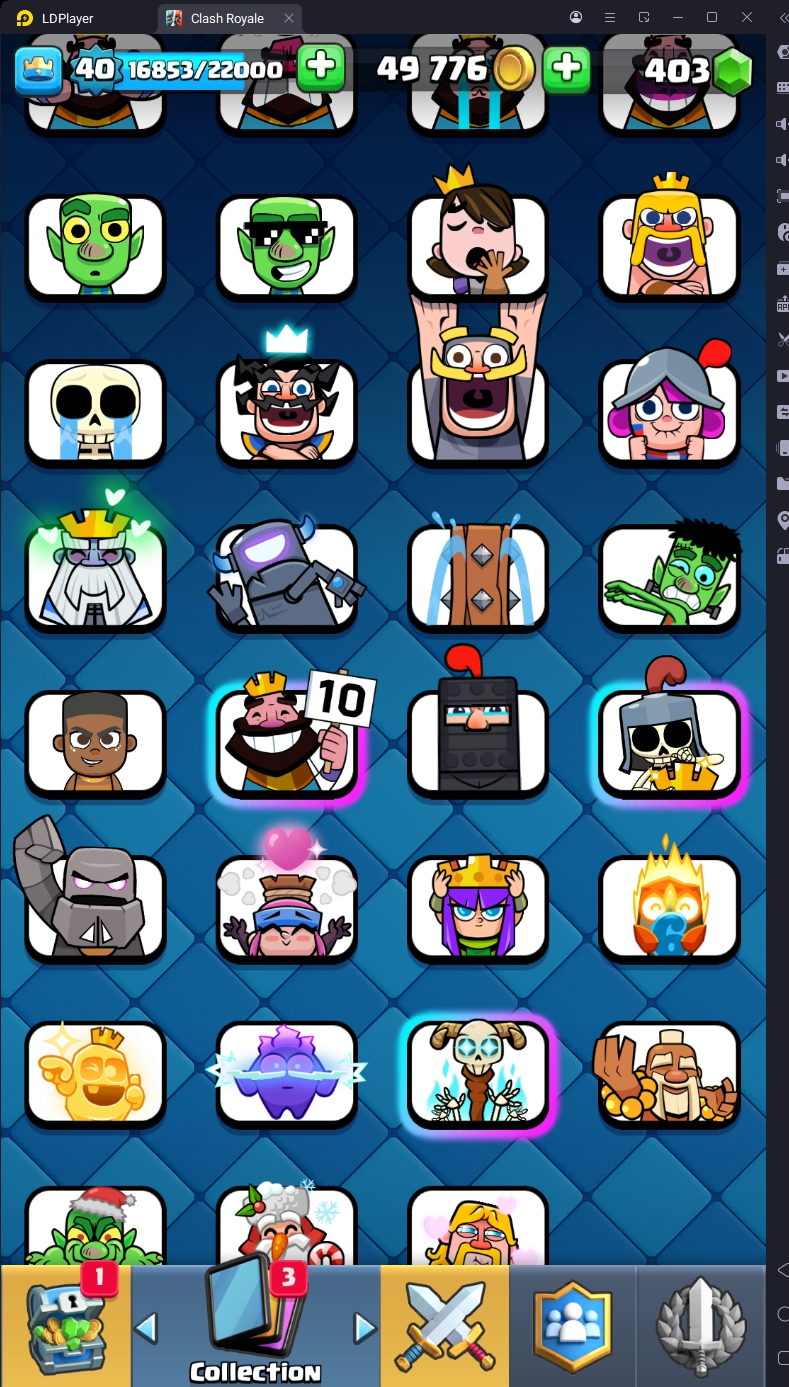Tap the green plus next to experience points
Image resolution: width=789 pixels, height=1387 pixels.
coord(322,67)
